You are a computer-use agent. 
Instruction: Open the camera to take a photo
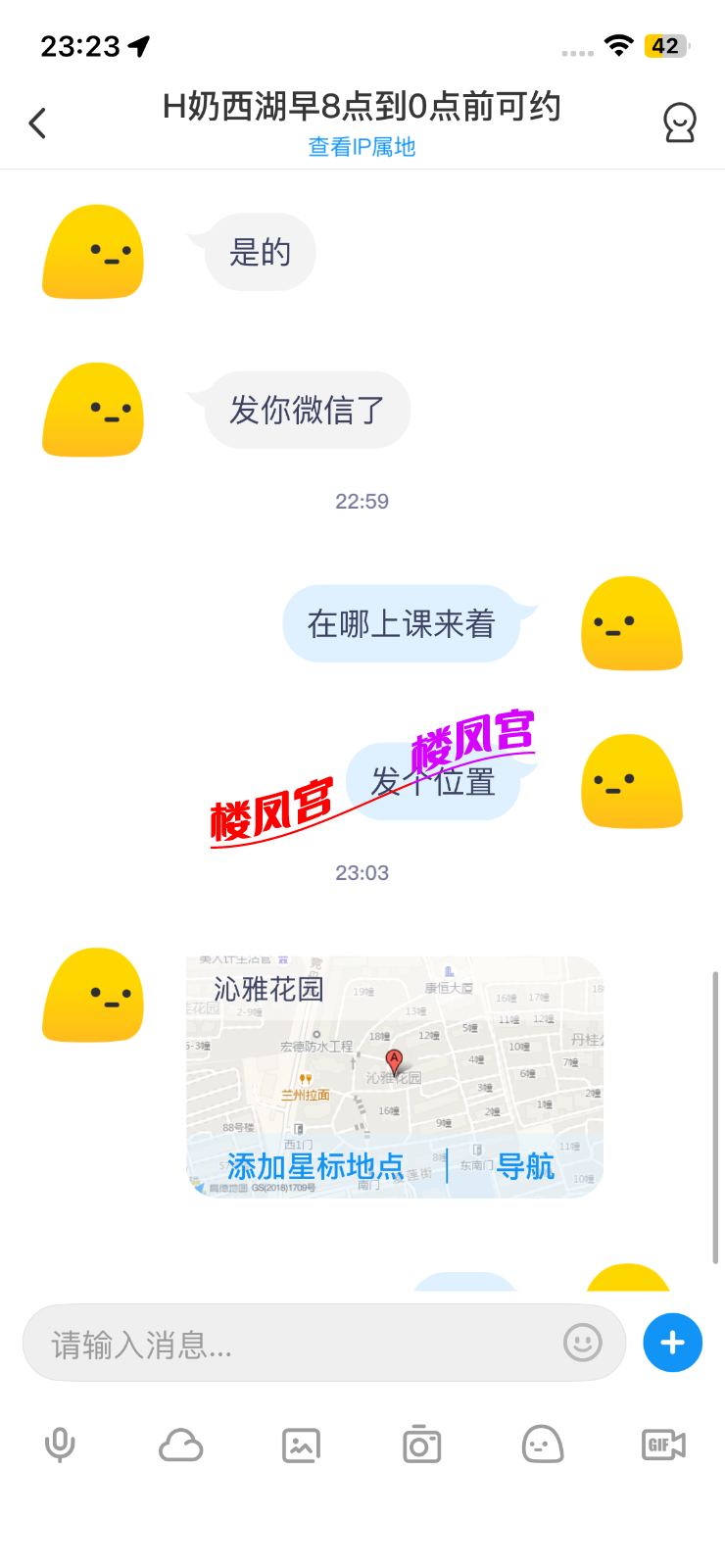[421, 1445]
